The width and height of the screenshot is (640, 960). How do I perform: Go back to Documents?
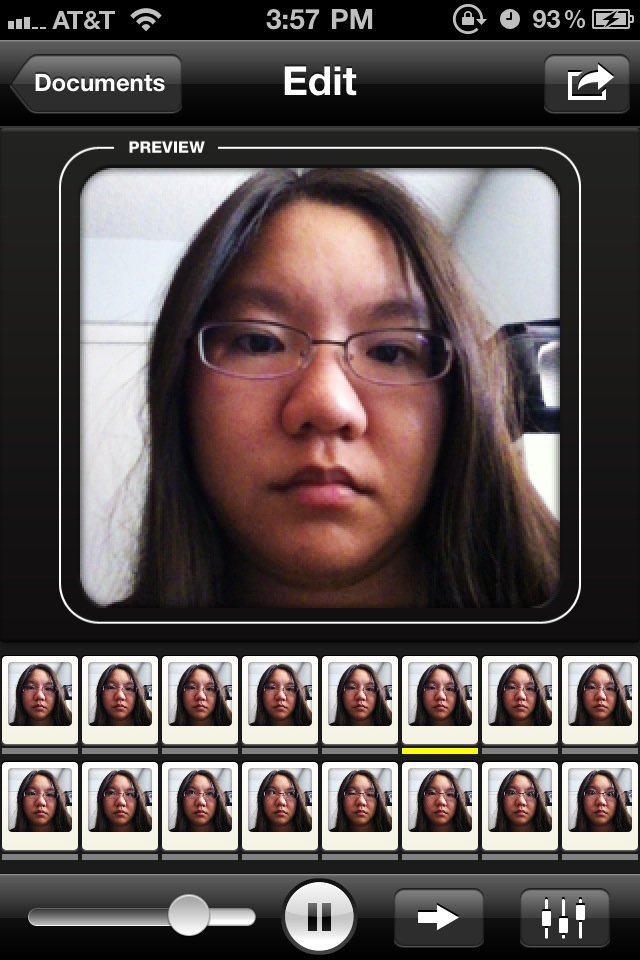[98, 83]
